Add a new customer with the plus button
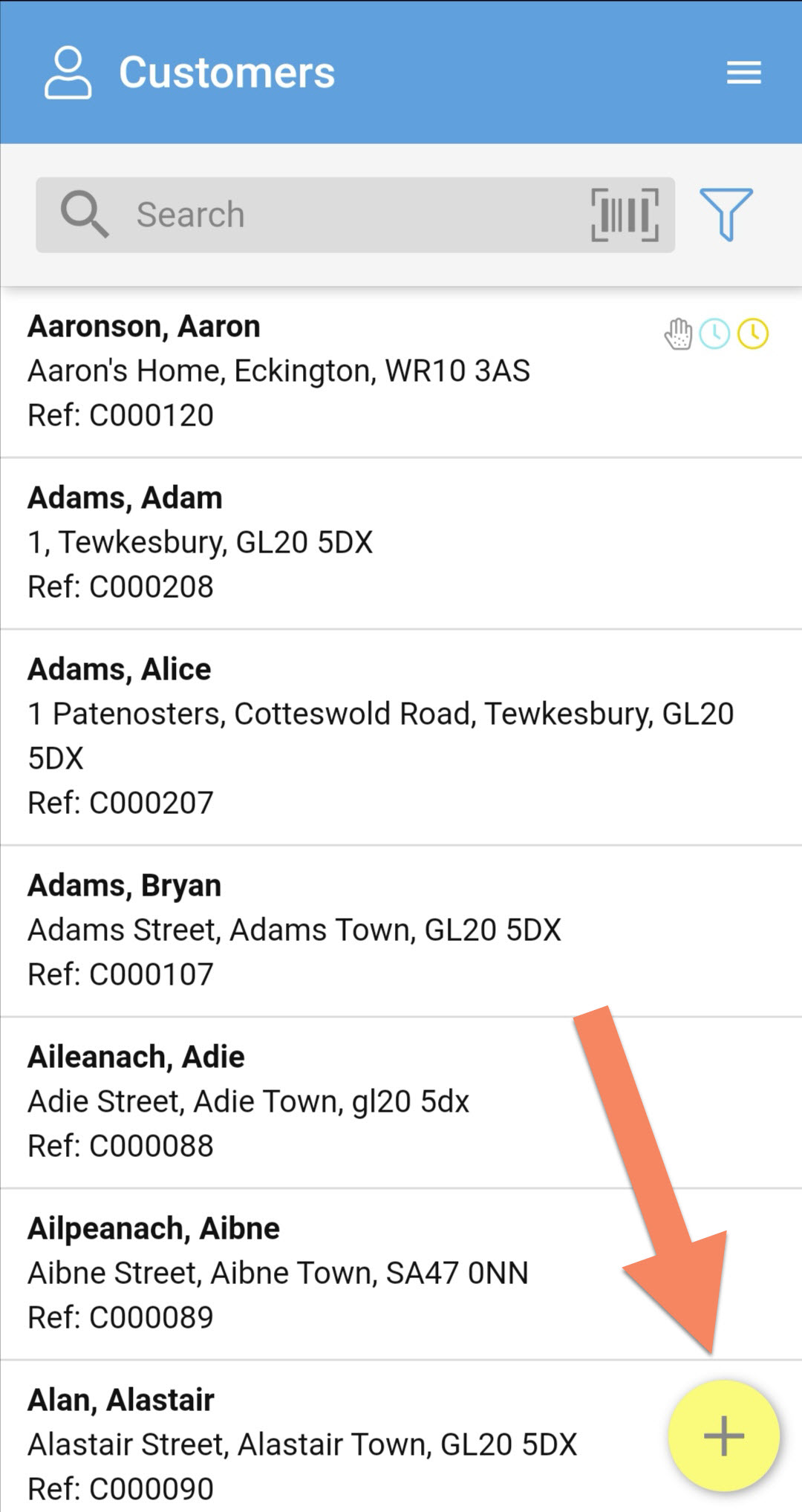The width and height of the screenshot is (802, 1512). click(723, 1435)
